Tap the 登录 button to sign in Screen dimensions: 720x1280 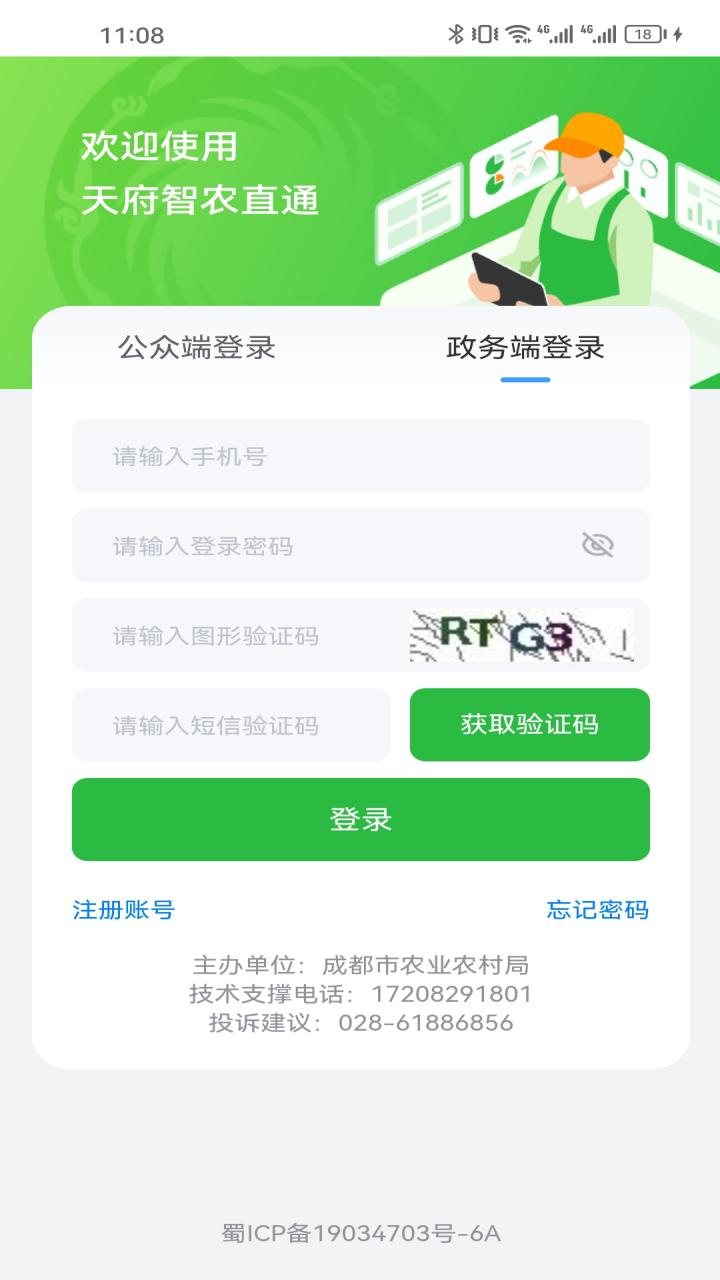[x=360, y=818]
